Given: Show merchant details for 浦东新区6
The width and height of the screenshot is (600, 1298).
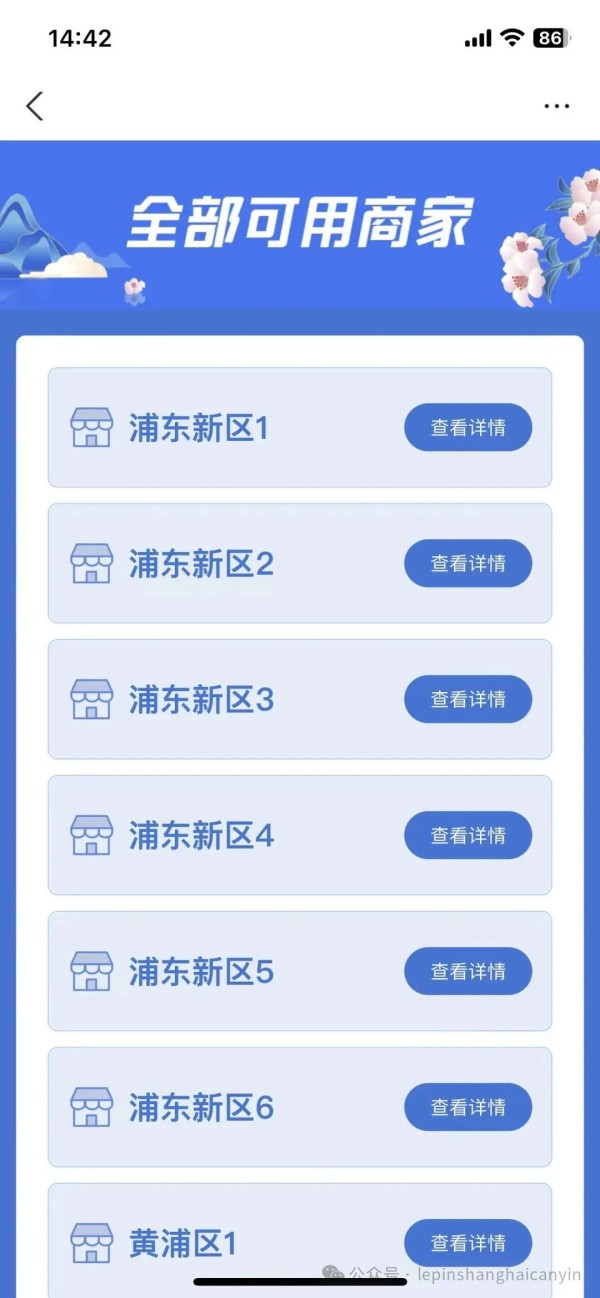Looking at the screenshot, I should (467, 1108).
